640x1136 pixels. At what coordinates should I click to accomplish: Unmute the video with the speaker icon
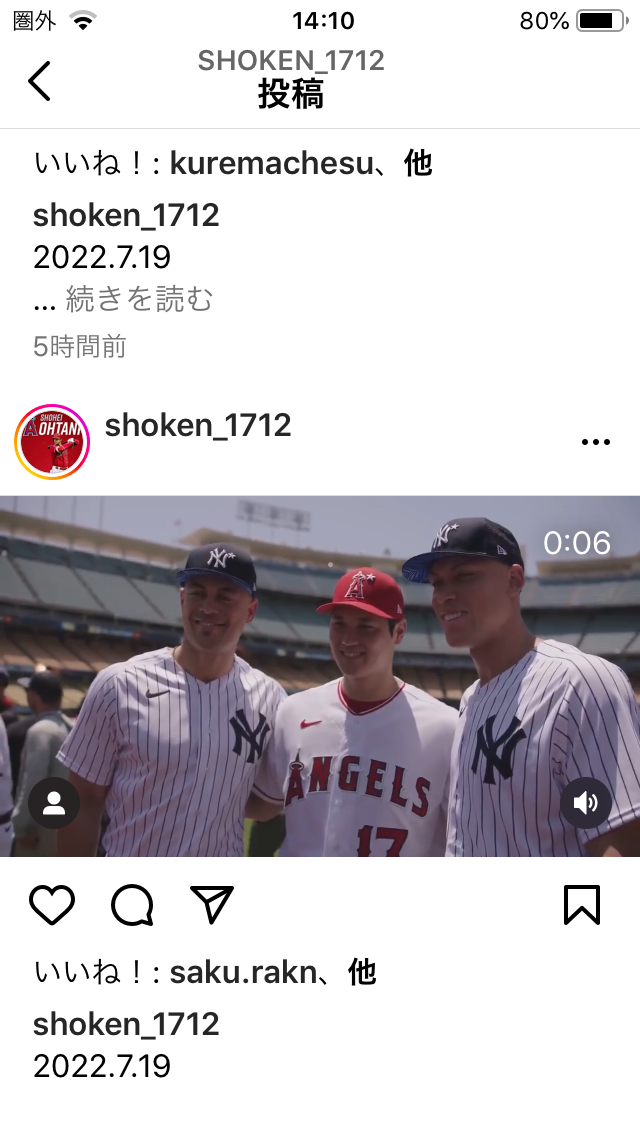[x=586, y=803]
